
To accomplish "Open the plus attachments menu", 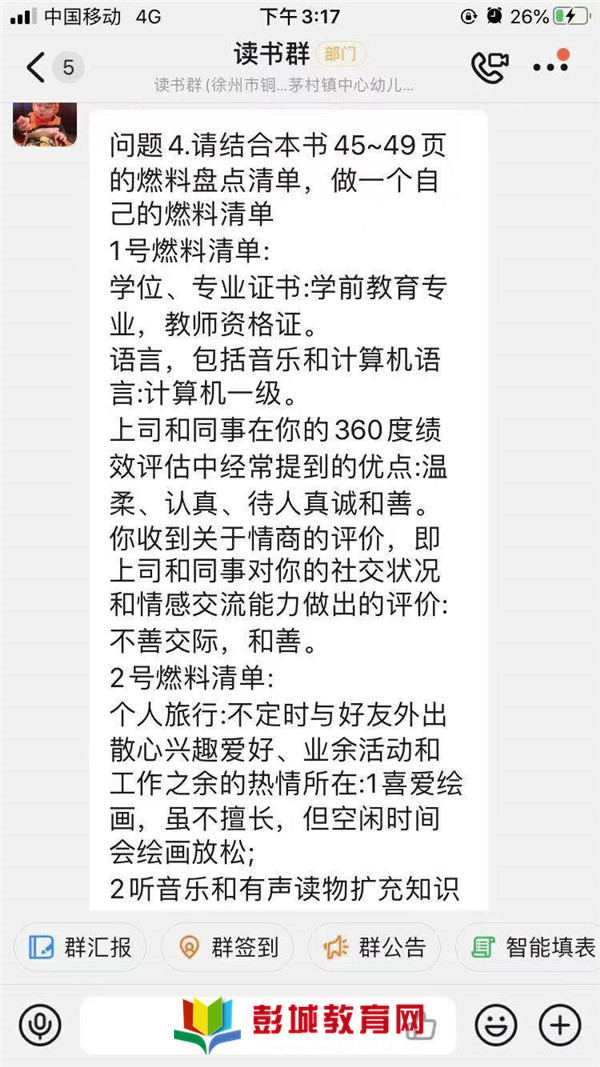I will 560,1025.
